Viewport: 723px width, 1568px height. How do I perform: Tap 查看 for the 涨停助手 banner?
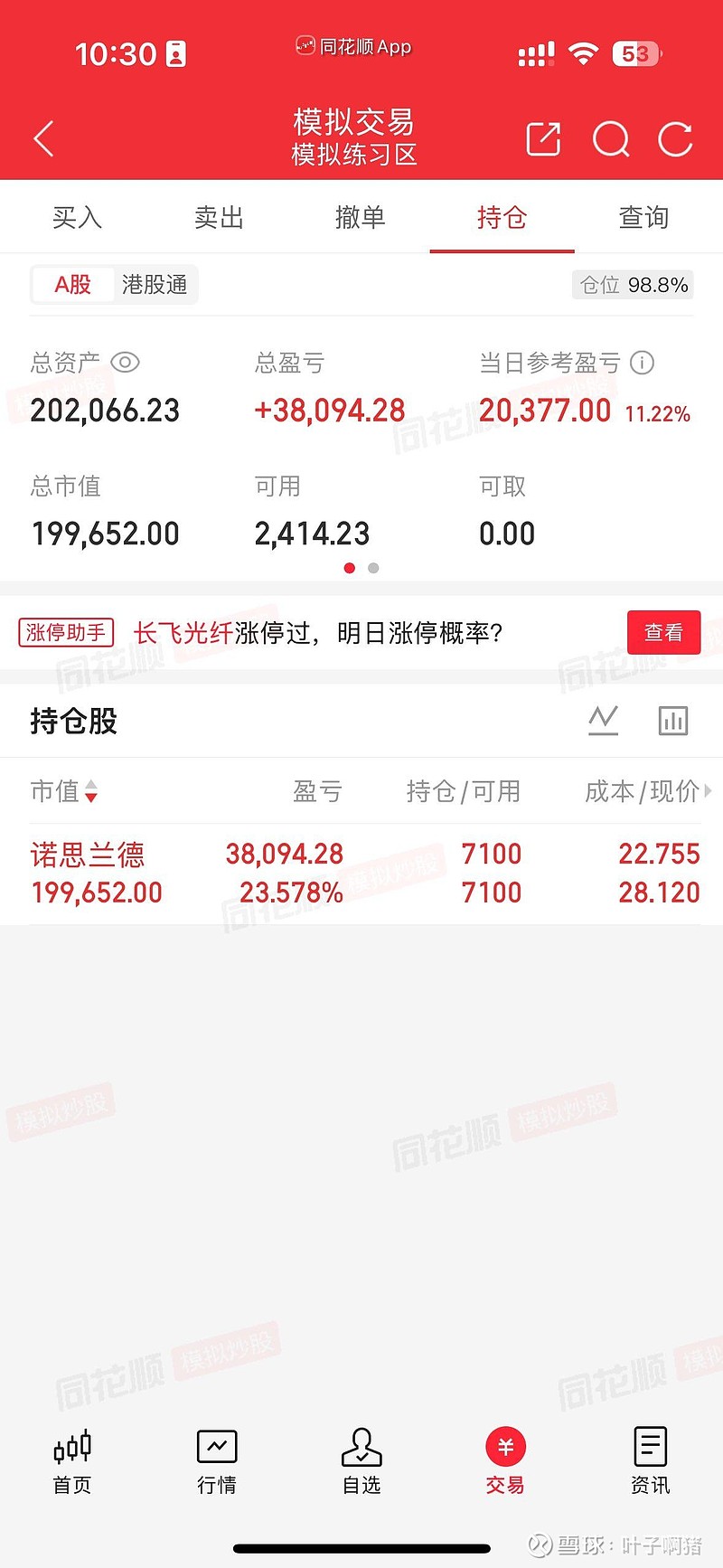(663, 632)
